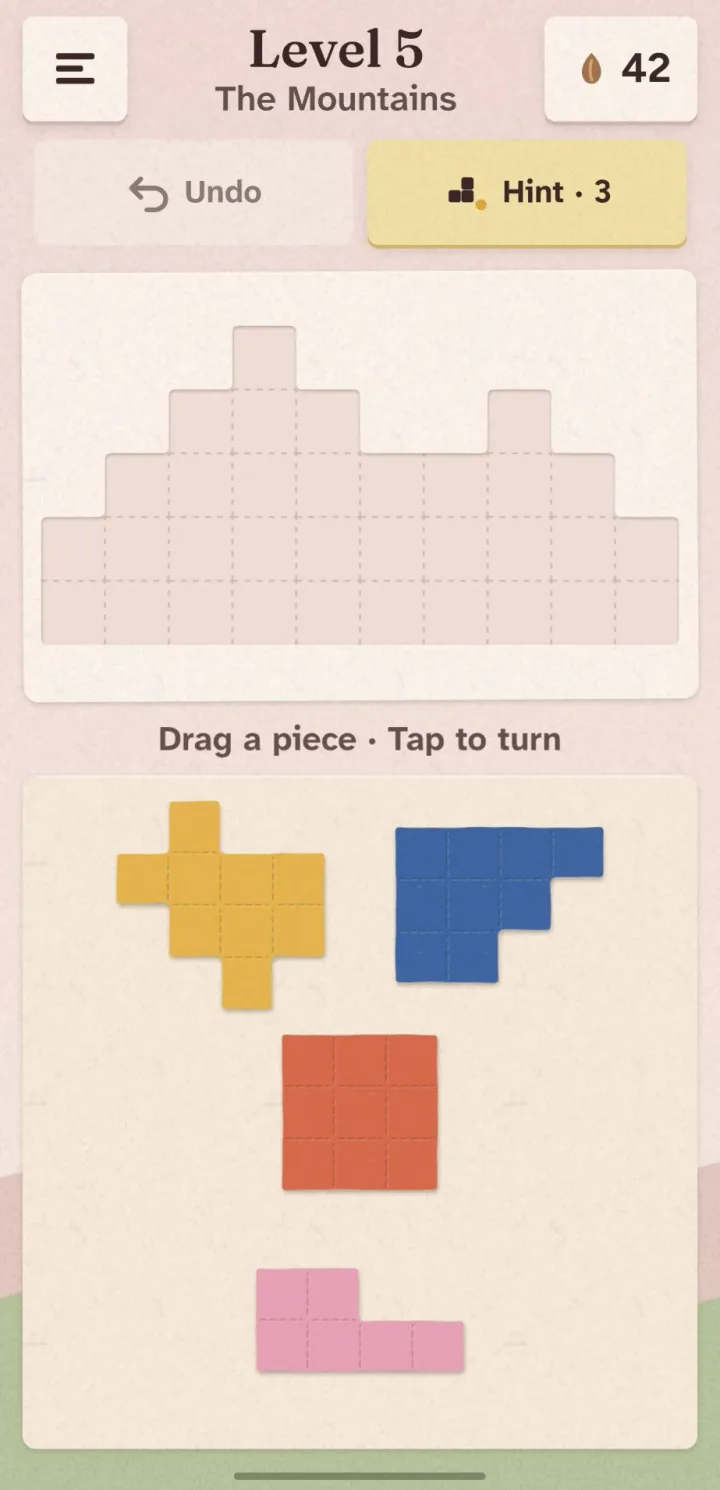Tap the yellow piece to turn it
Screen dimensions: 720x1490
pos(221,905)
